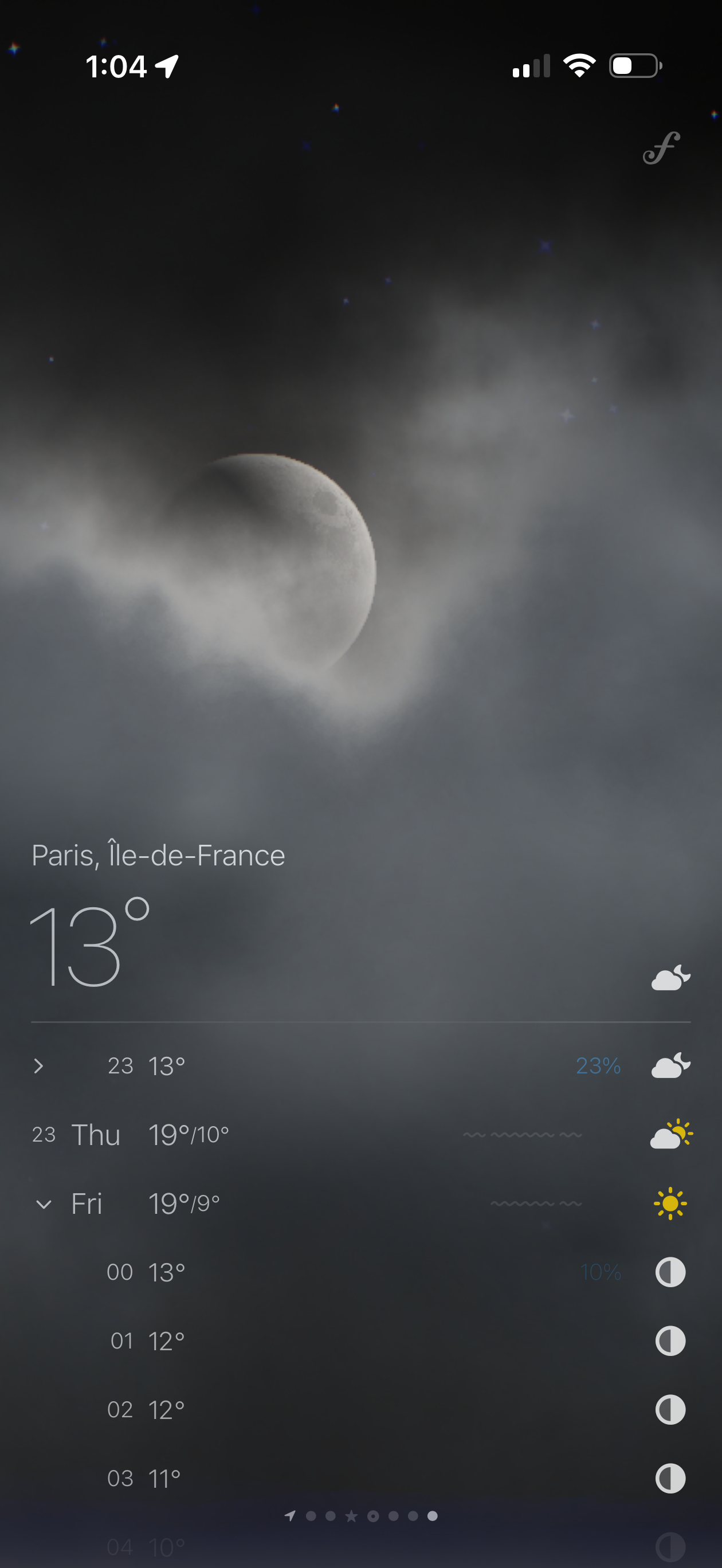Image resolution: width=722 pixels, height=1568 pixels.
Task: Select the rightmost highlighted page dot
Action: (x=432, y=1516)
